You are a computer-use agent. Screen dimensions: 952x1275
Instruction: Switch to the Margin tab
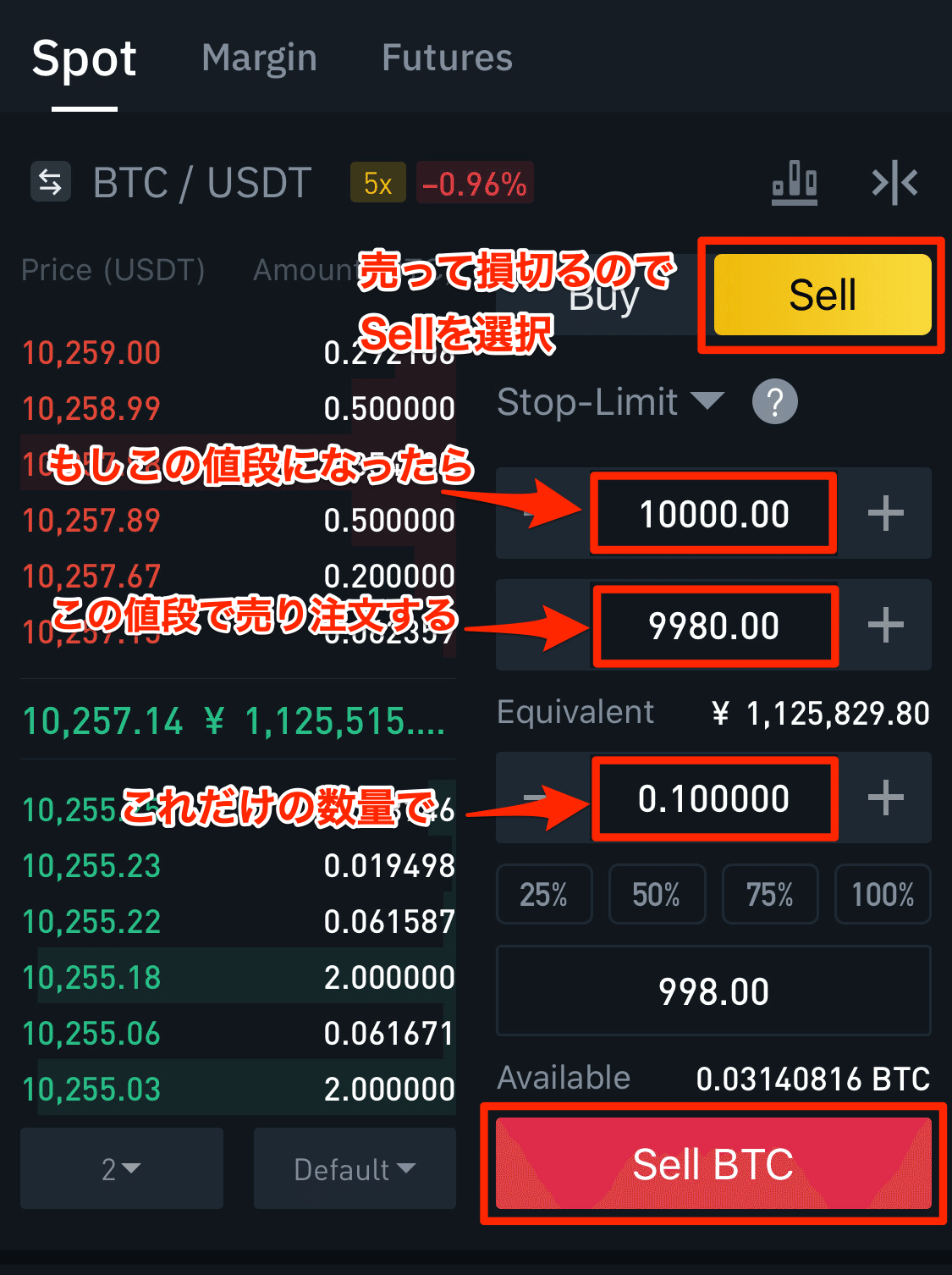(x=259, y=58)
